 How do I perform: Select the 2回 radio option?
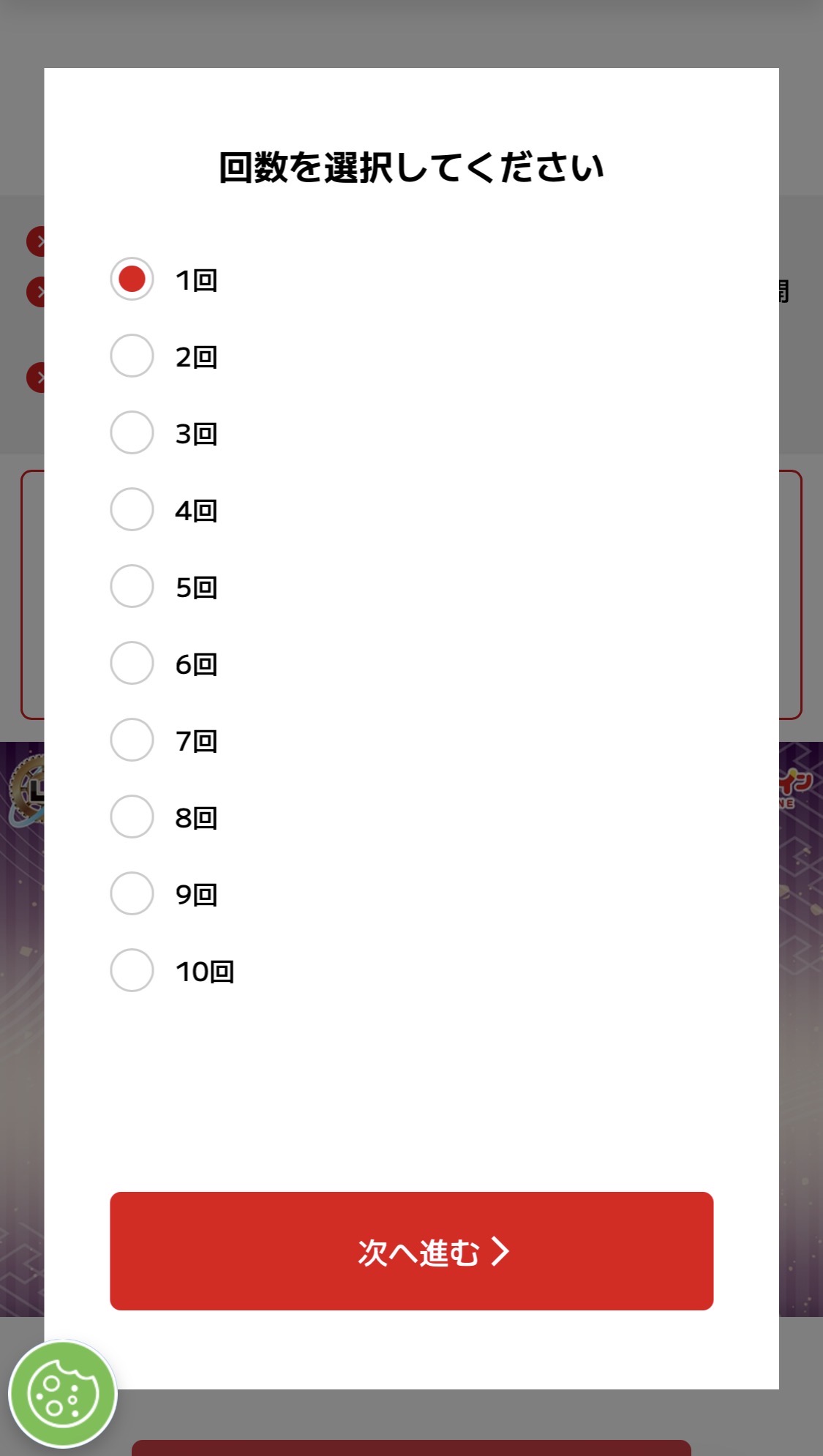coord(132,356)
